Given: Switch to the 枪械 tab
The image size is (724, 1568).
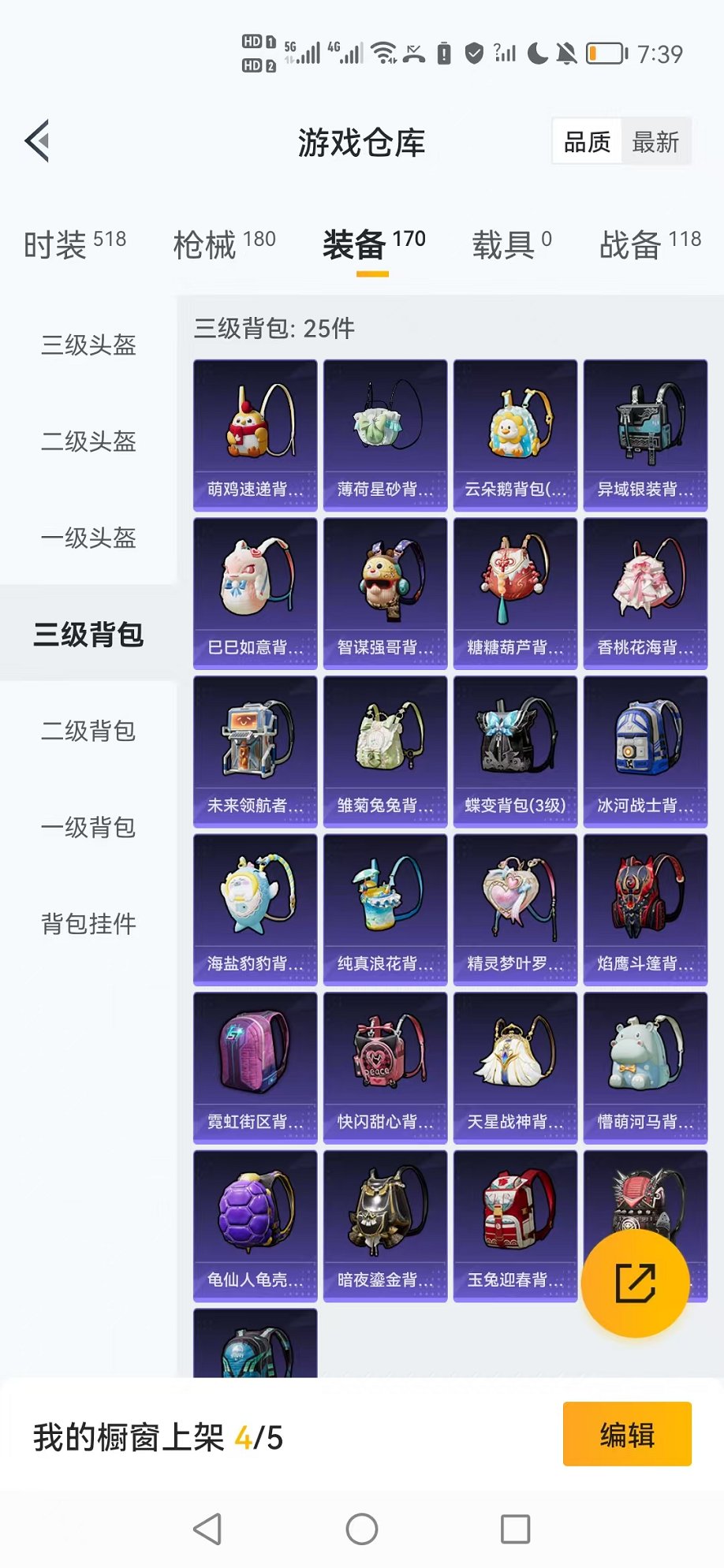Looking at the screenshot, I should pyautogui.click(x=224, y=244).
